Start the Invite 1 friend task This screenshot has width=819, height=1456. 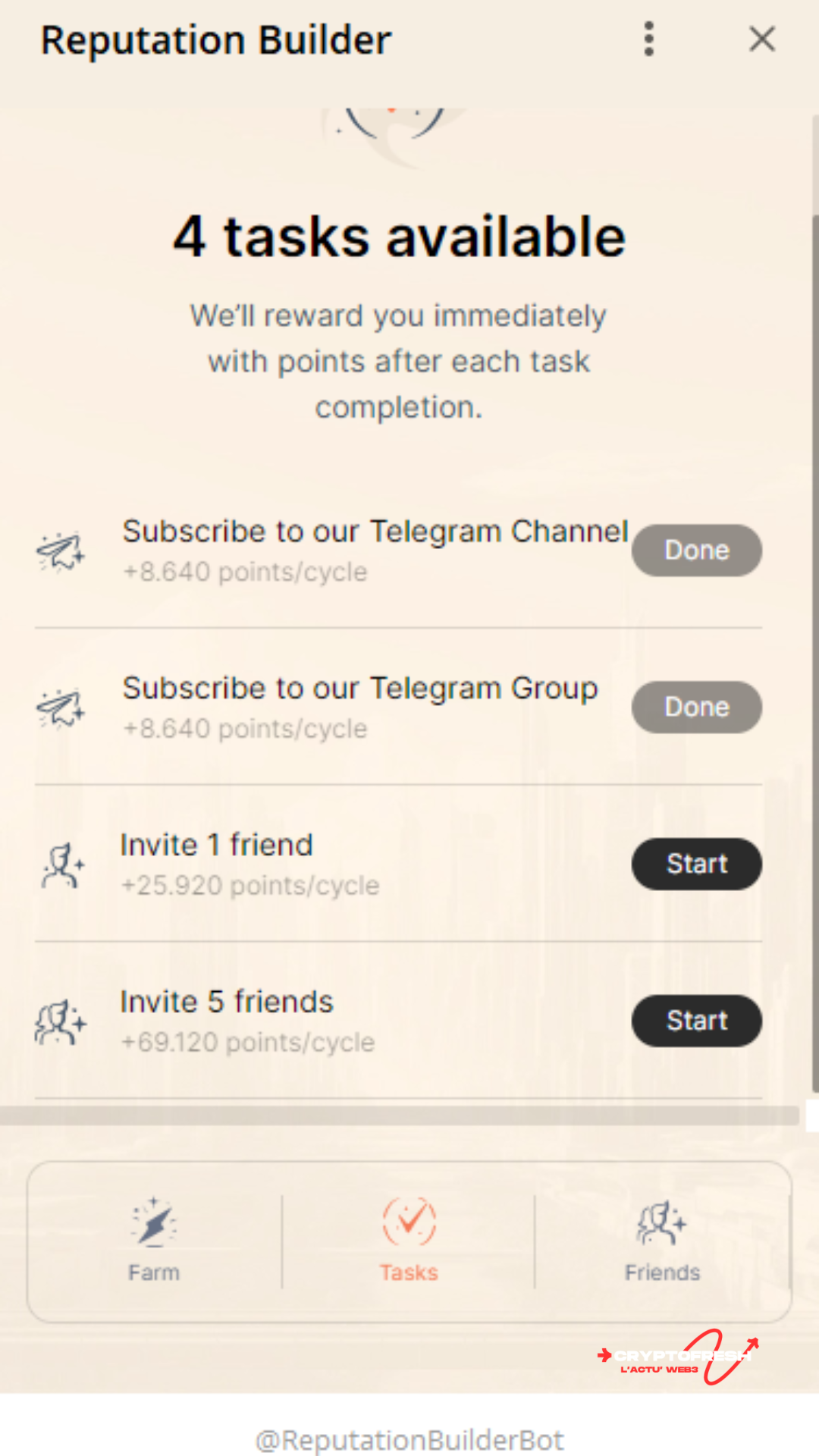[x=696, y=864]
